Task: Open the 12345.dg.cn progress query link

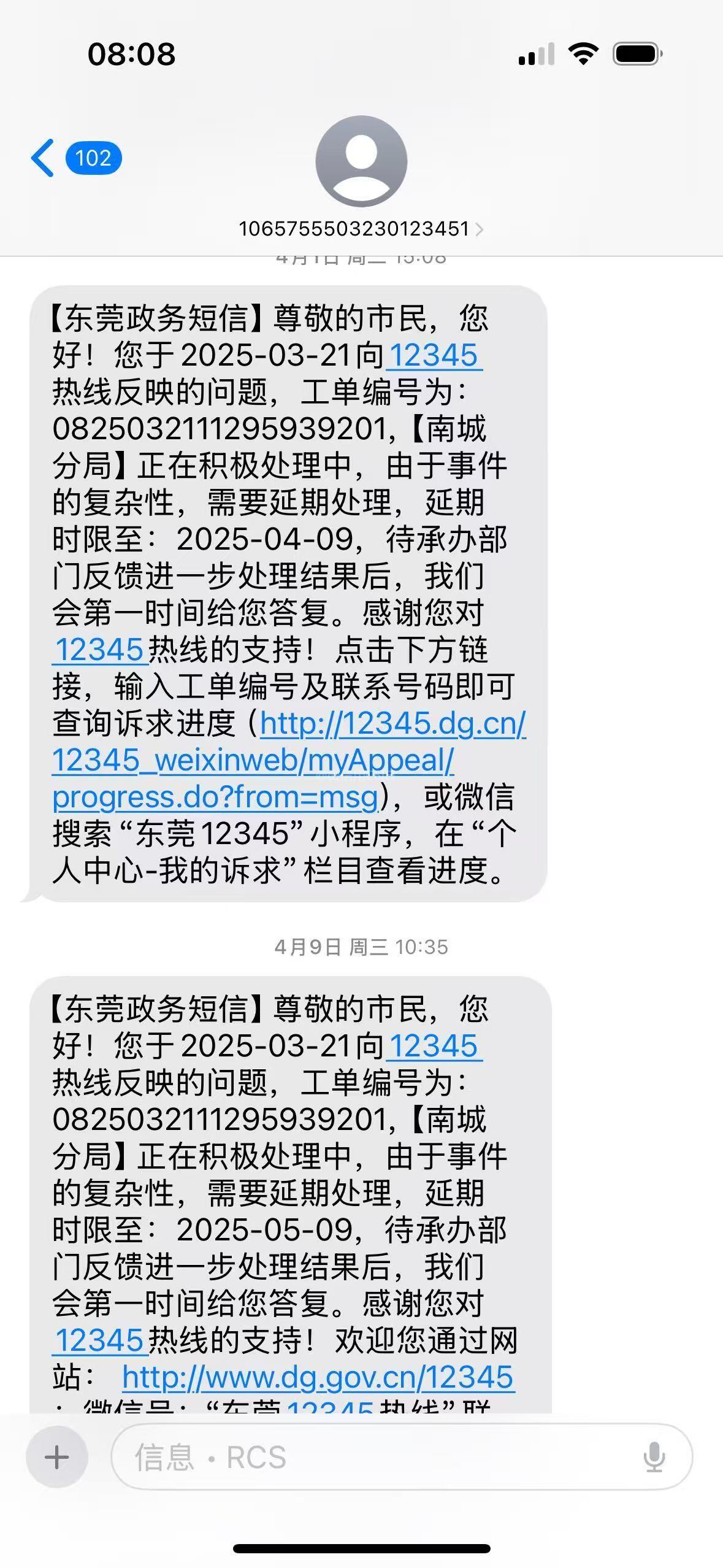Action: (x=289, y=760)
